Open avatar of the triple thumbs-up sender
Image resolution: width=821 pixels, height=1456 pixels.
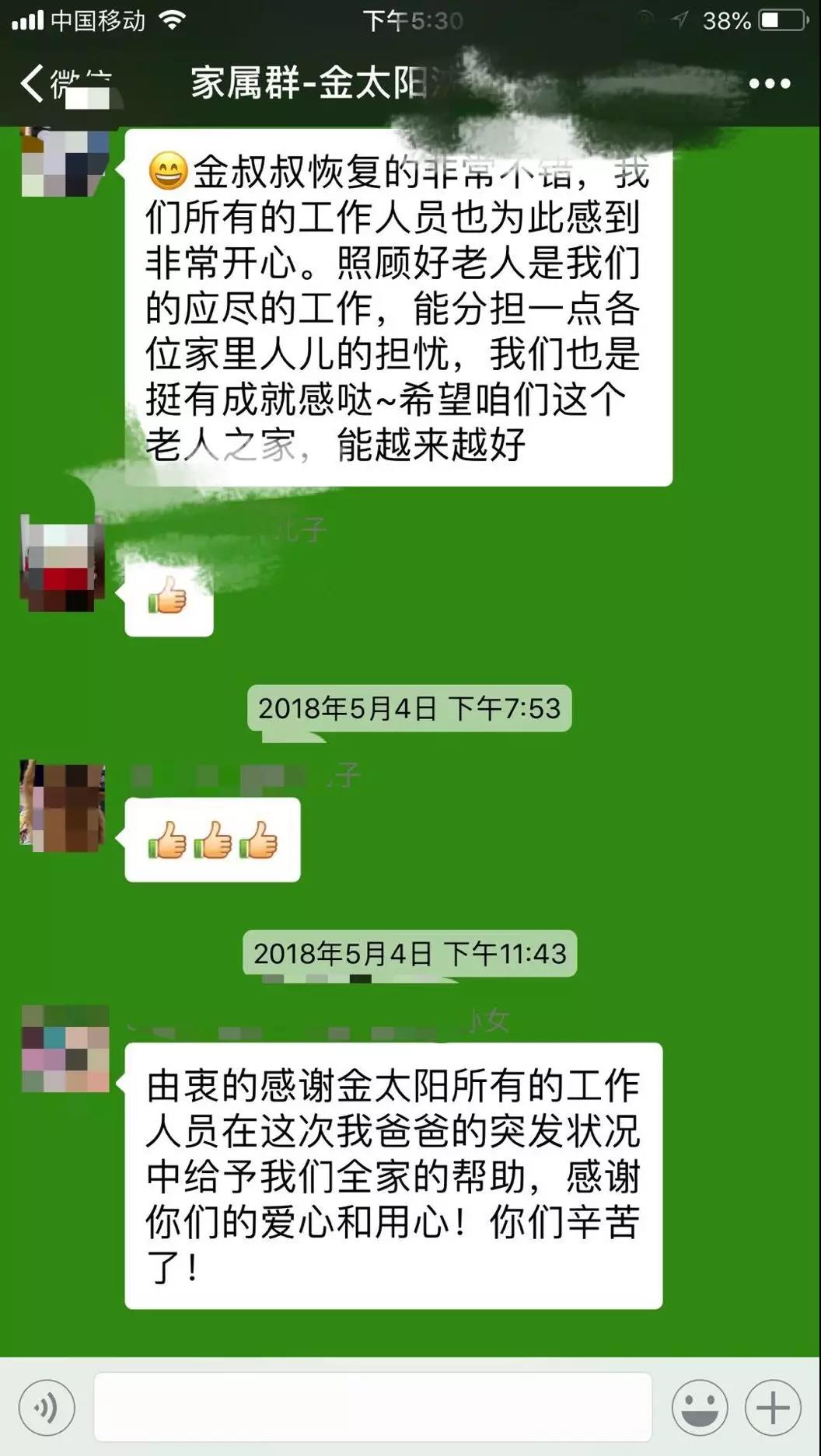pyautogui.click(x=62, y=806)
